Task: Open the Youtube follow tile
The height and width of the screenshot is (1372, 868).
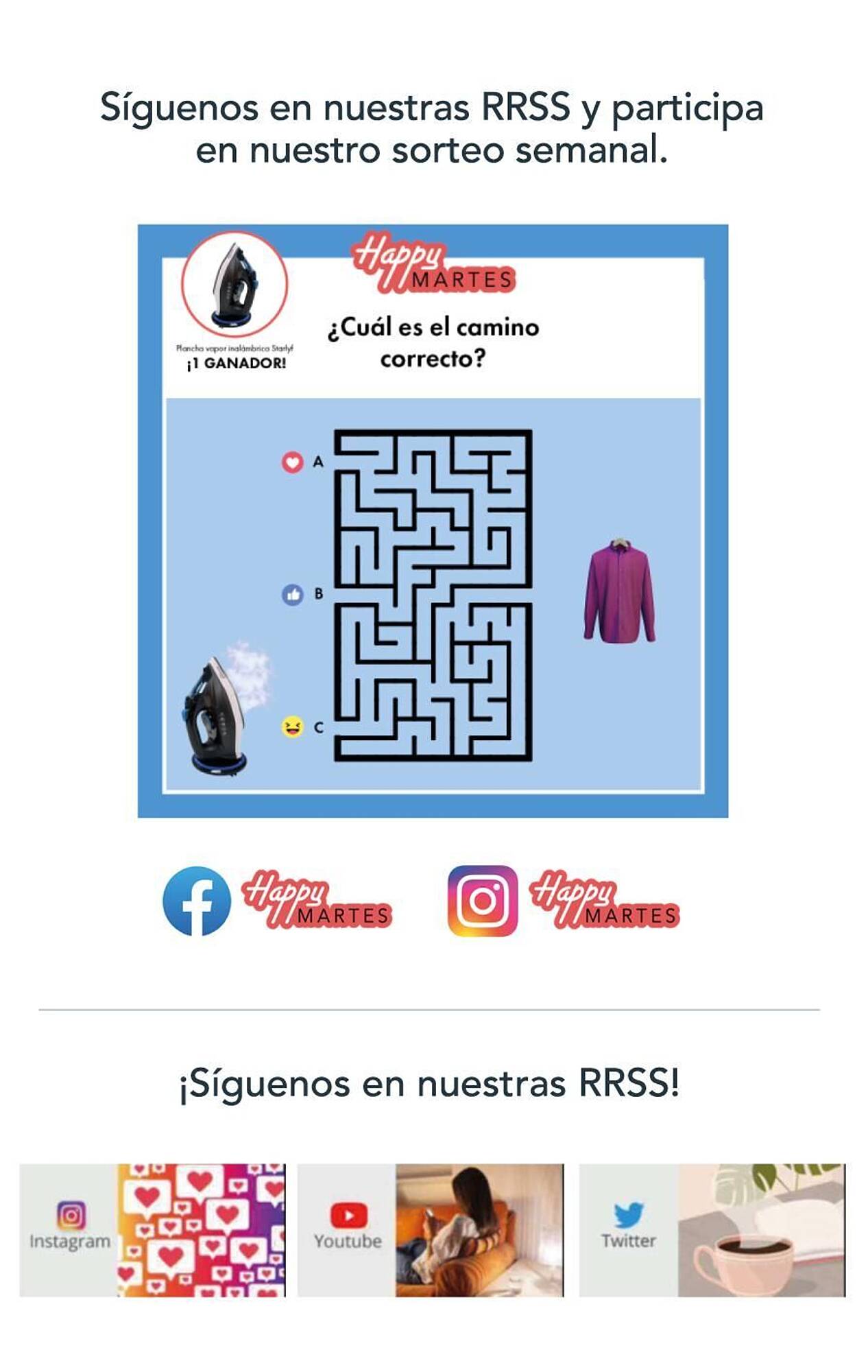Action: coord(431,1229)
